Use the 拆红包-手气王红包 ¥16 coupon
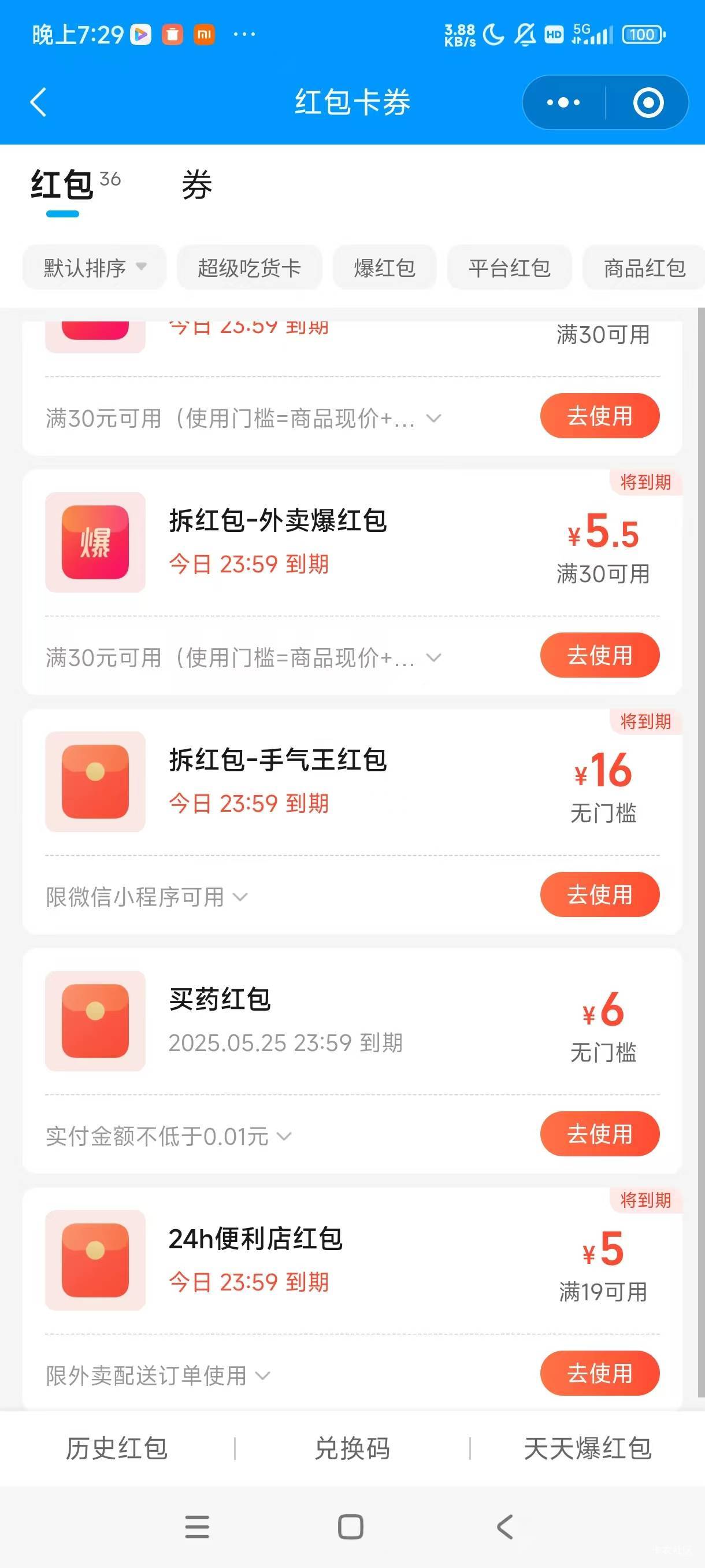Viewport: 705px width, 1568px height. coord(600,894)
